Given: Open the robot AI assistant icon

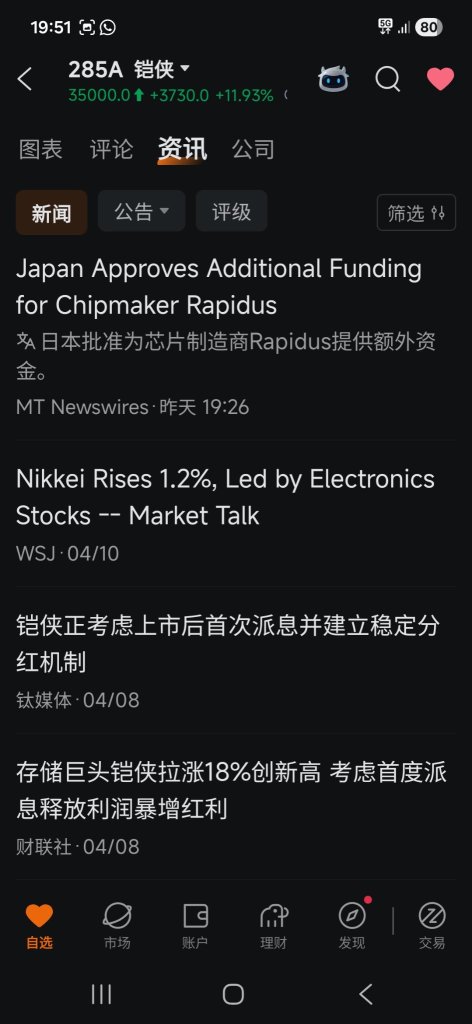Looking at the screenshot, I should click(x=334, y=79).
